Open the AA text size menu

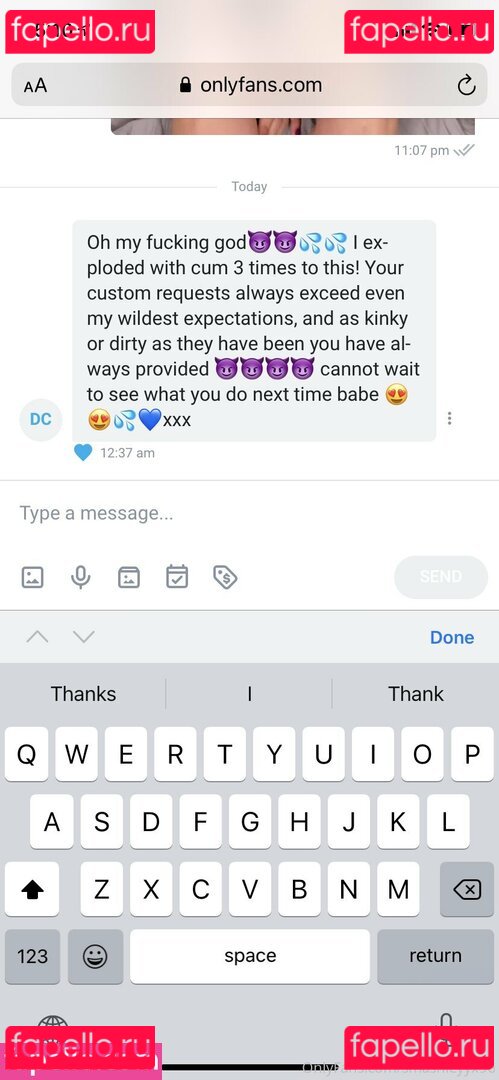(35, 86)
